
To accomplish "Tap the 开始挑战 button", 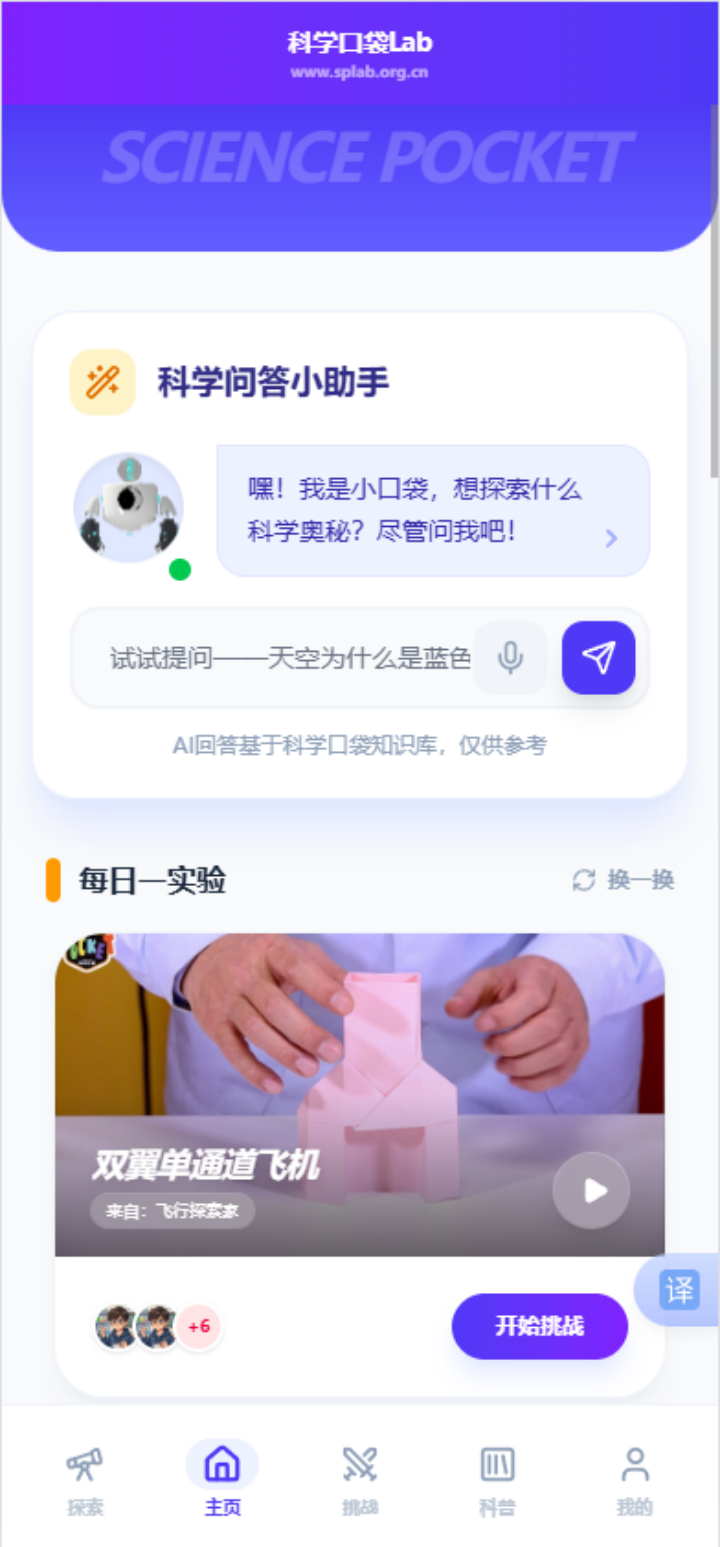I will [539, 1326].
